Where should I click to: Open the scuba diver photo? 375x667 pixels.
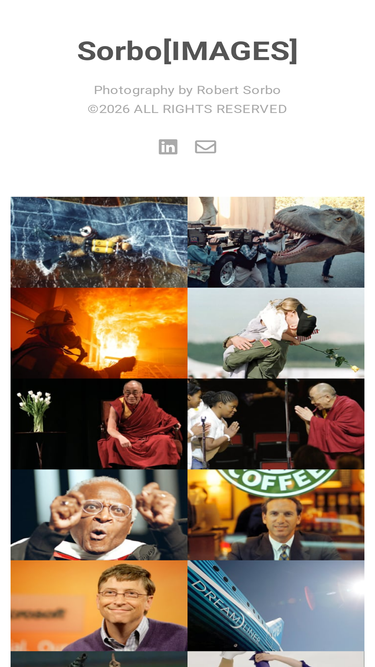point(99,242)
